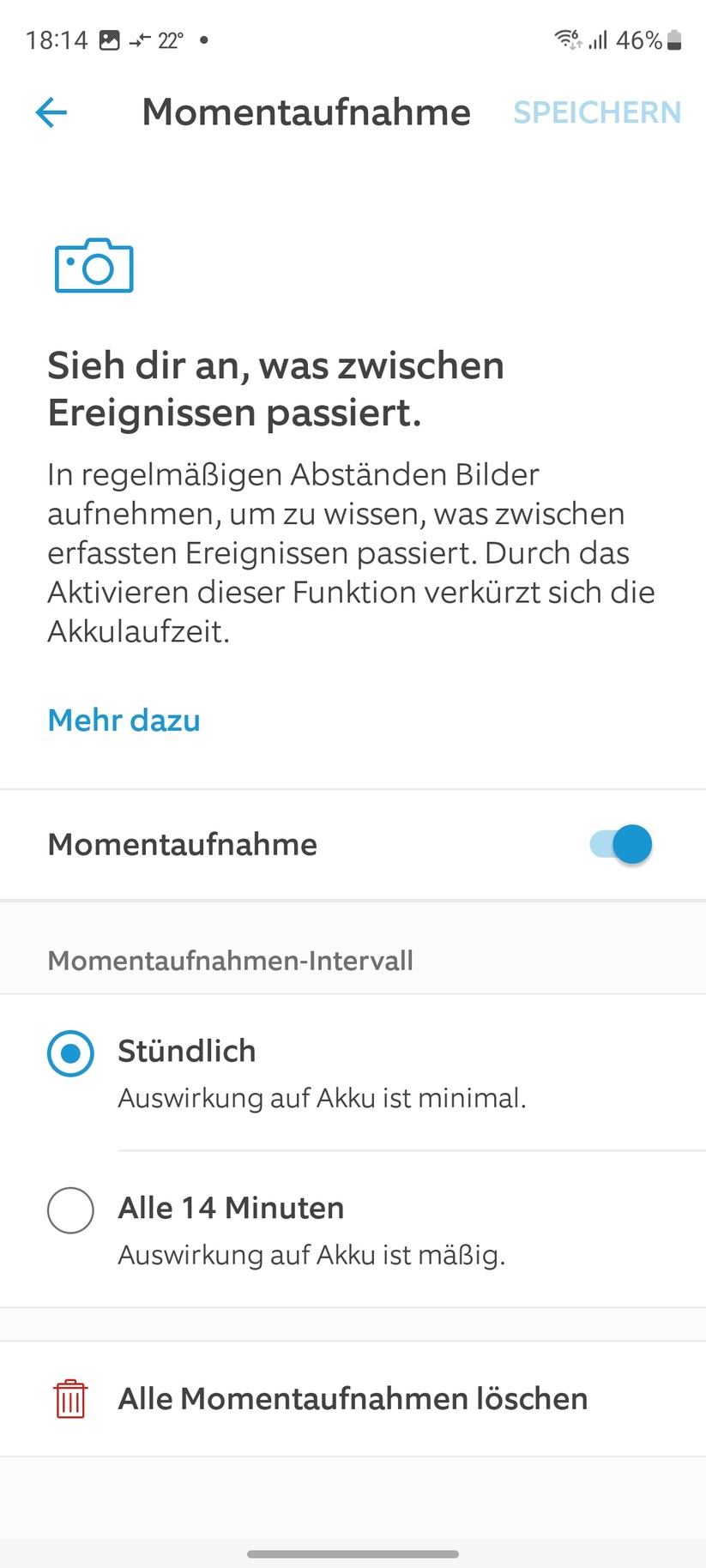Tap the back arrow

51,112
